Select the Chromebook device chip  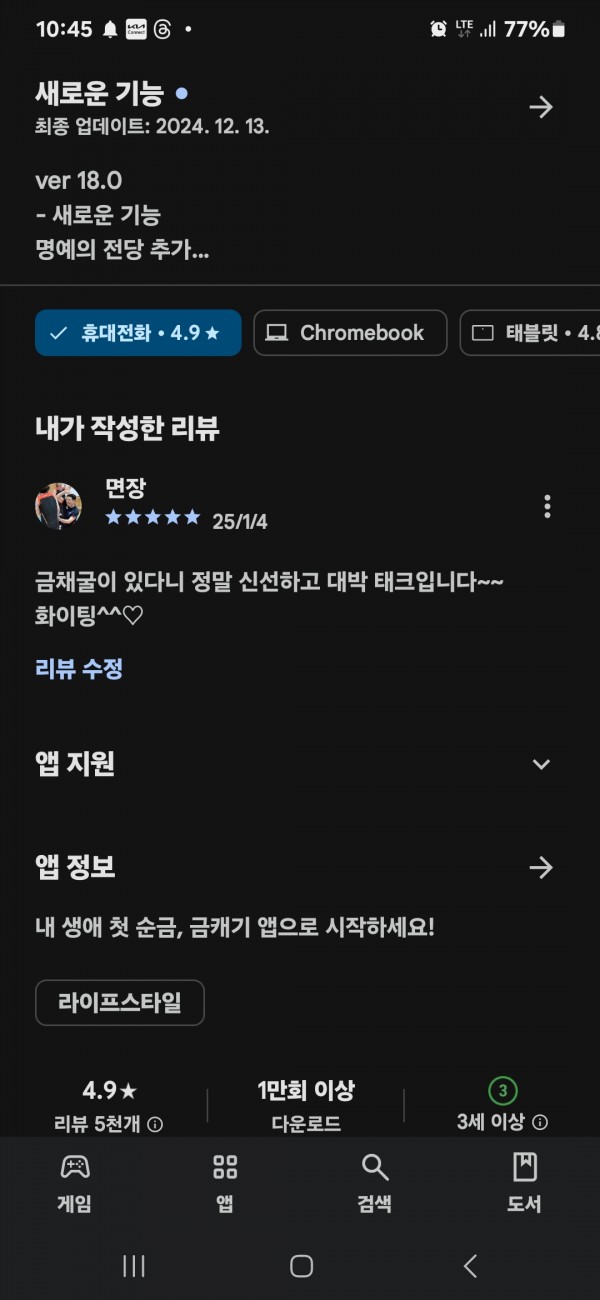(x=350, y=333)
